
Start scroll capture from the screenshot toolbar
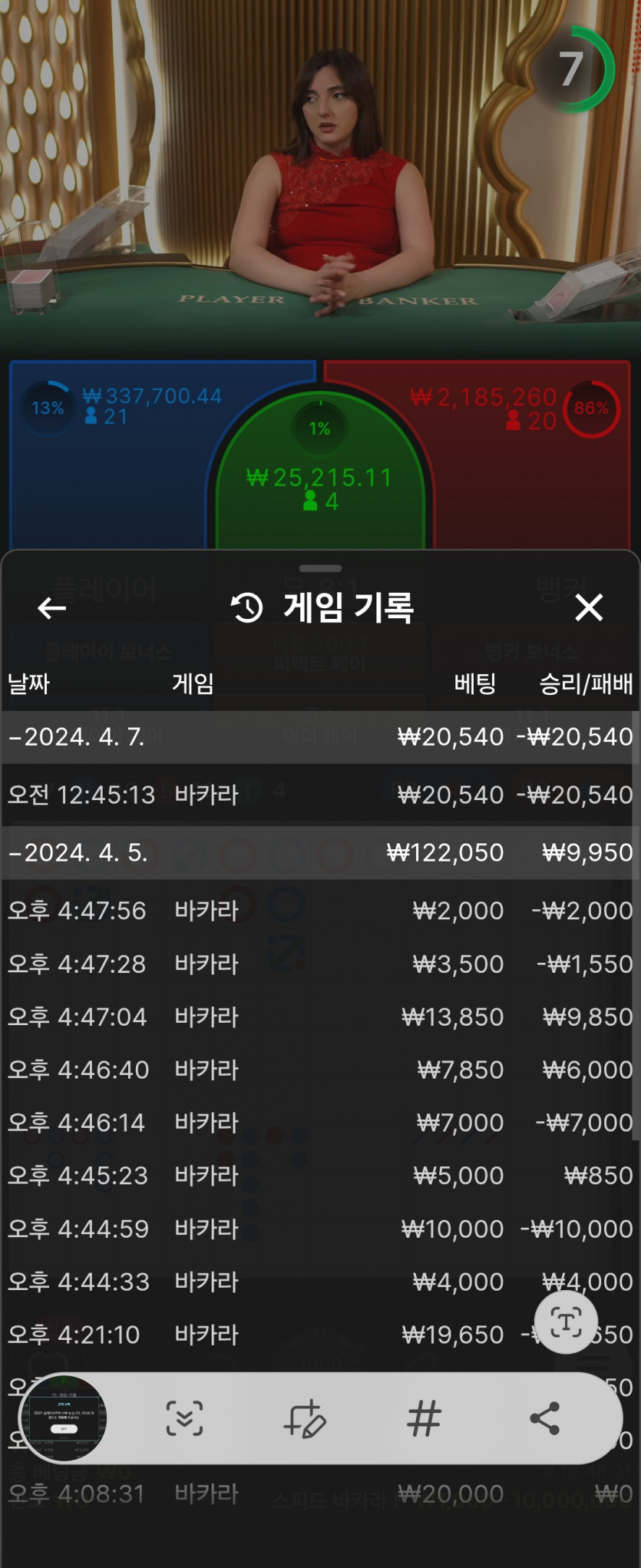pos(184,1418)
